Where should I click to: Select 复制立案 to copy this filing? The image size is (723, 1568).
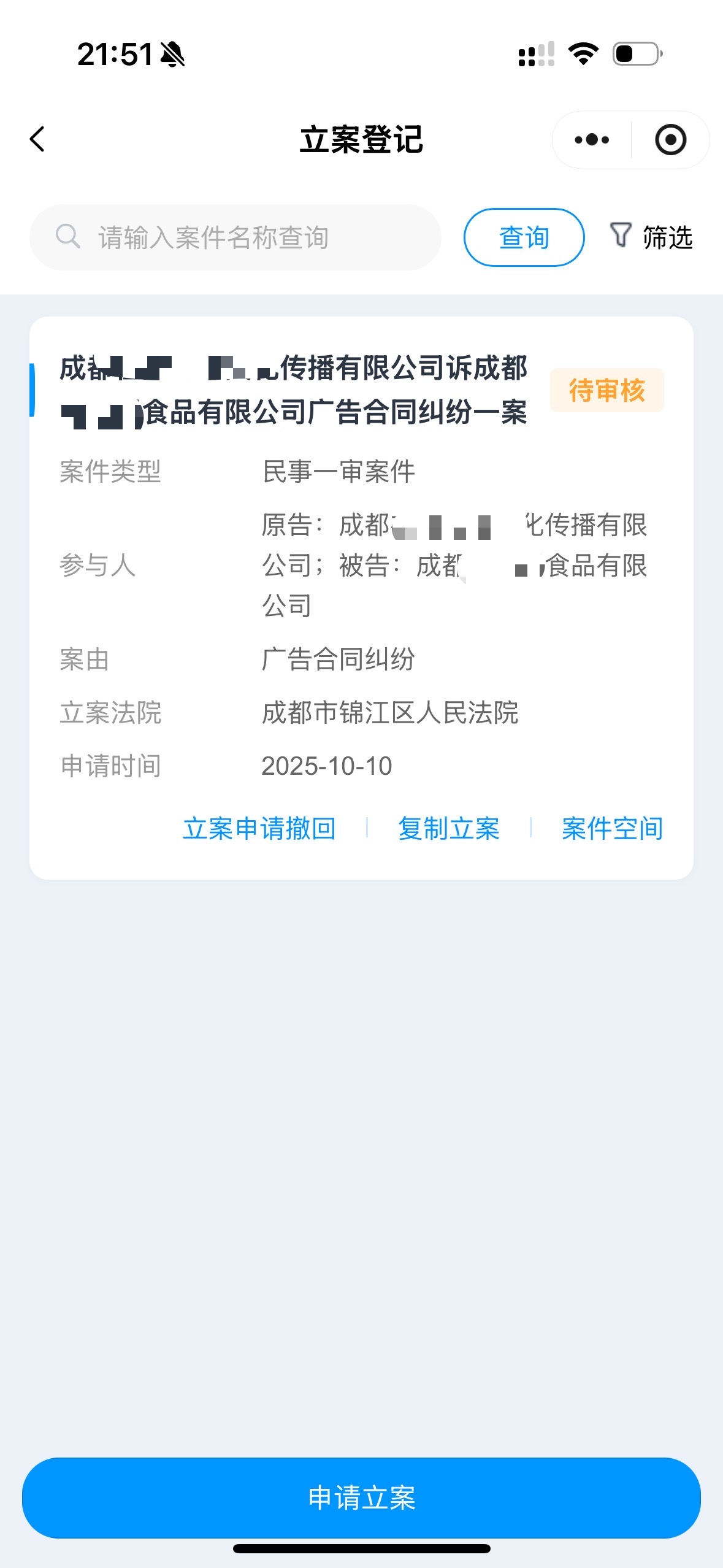(x=448, y=828)
